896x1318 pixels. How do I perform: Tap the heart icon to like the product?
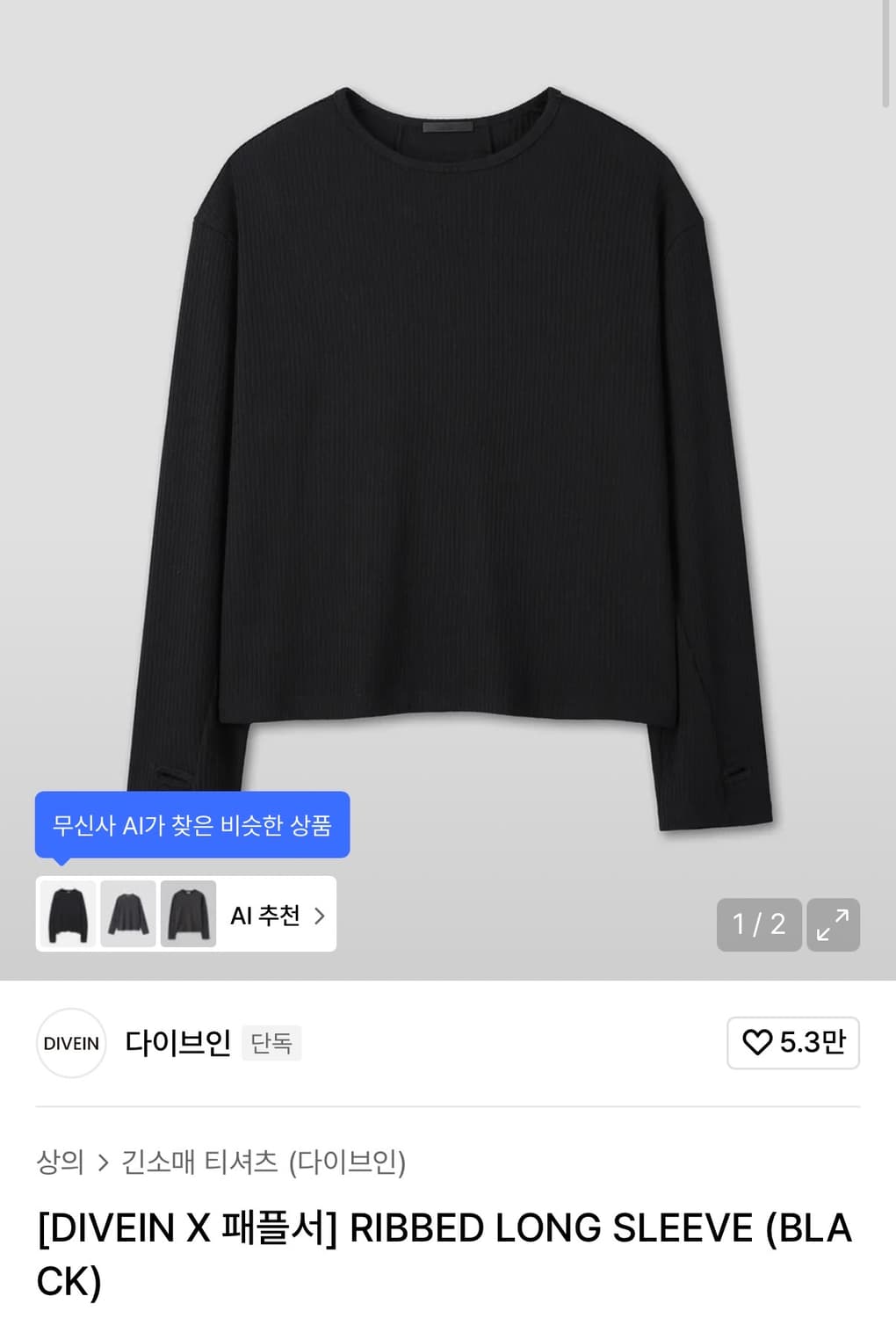point(760,1044)
